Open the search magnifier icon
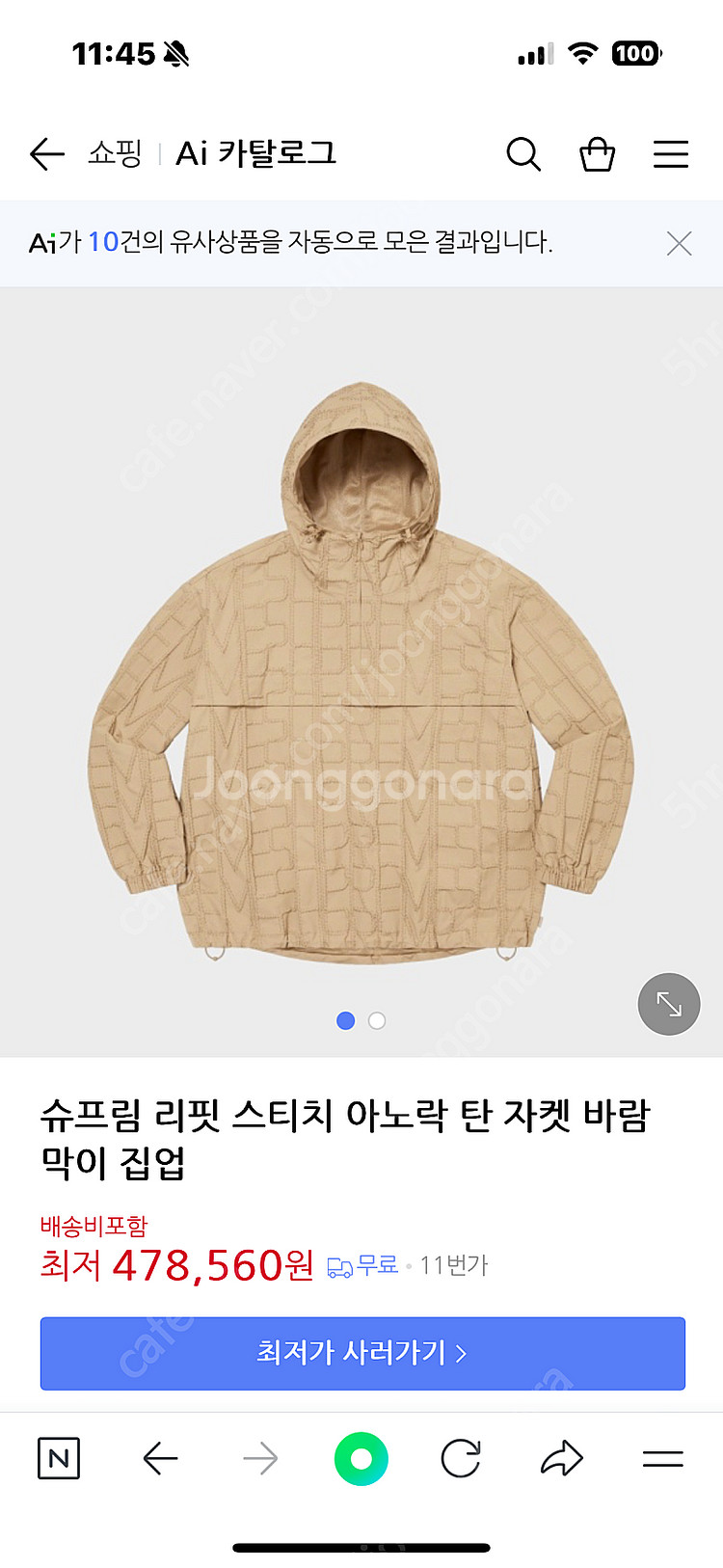The width and height of the screenshot is (723, 1568). point(523,154)
